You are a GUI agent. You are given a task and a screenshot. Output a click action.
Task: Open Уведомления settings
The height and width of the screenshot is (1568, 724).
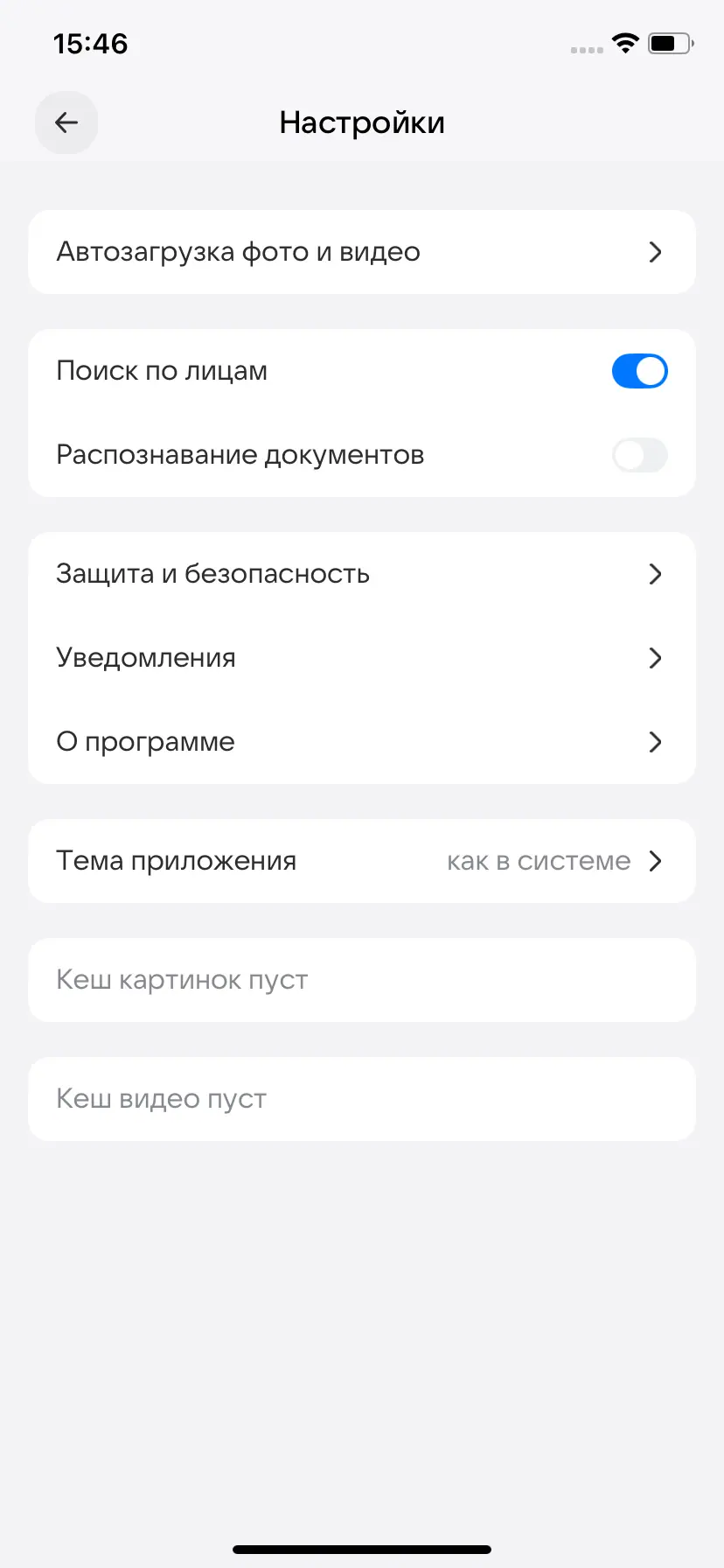(x=361, y=658)
